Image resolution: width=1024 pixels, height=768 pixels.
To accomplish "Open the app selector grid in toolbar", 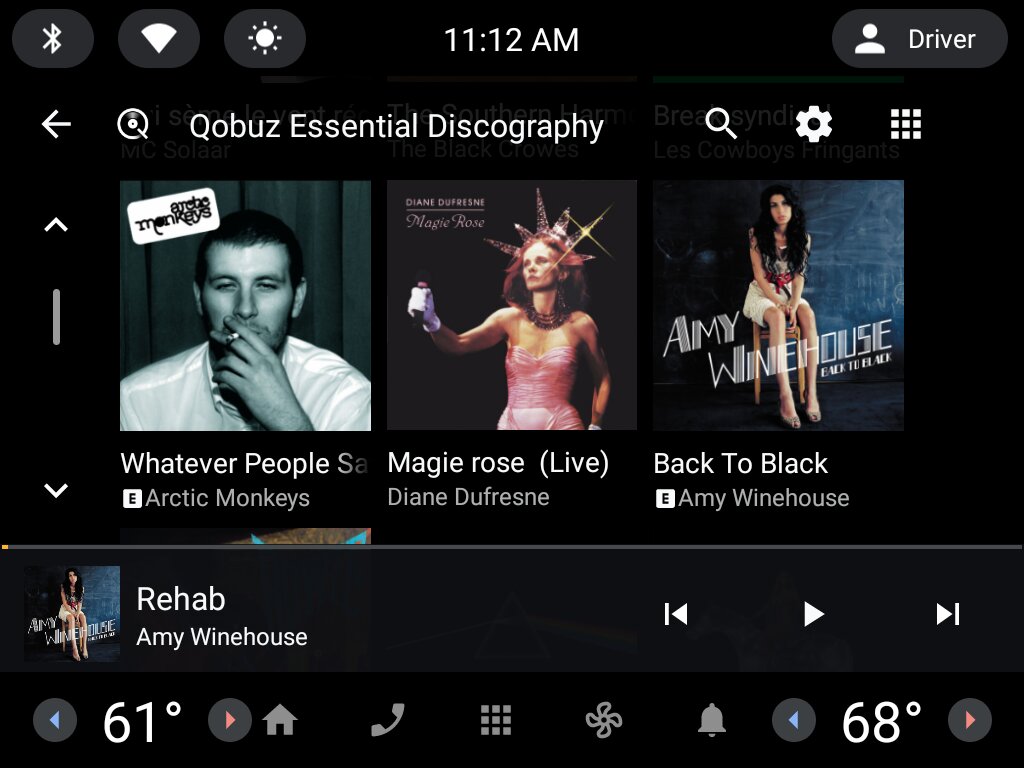I will [906, 123].
